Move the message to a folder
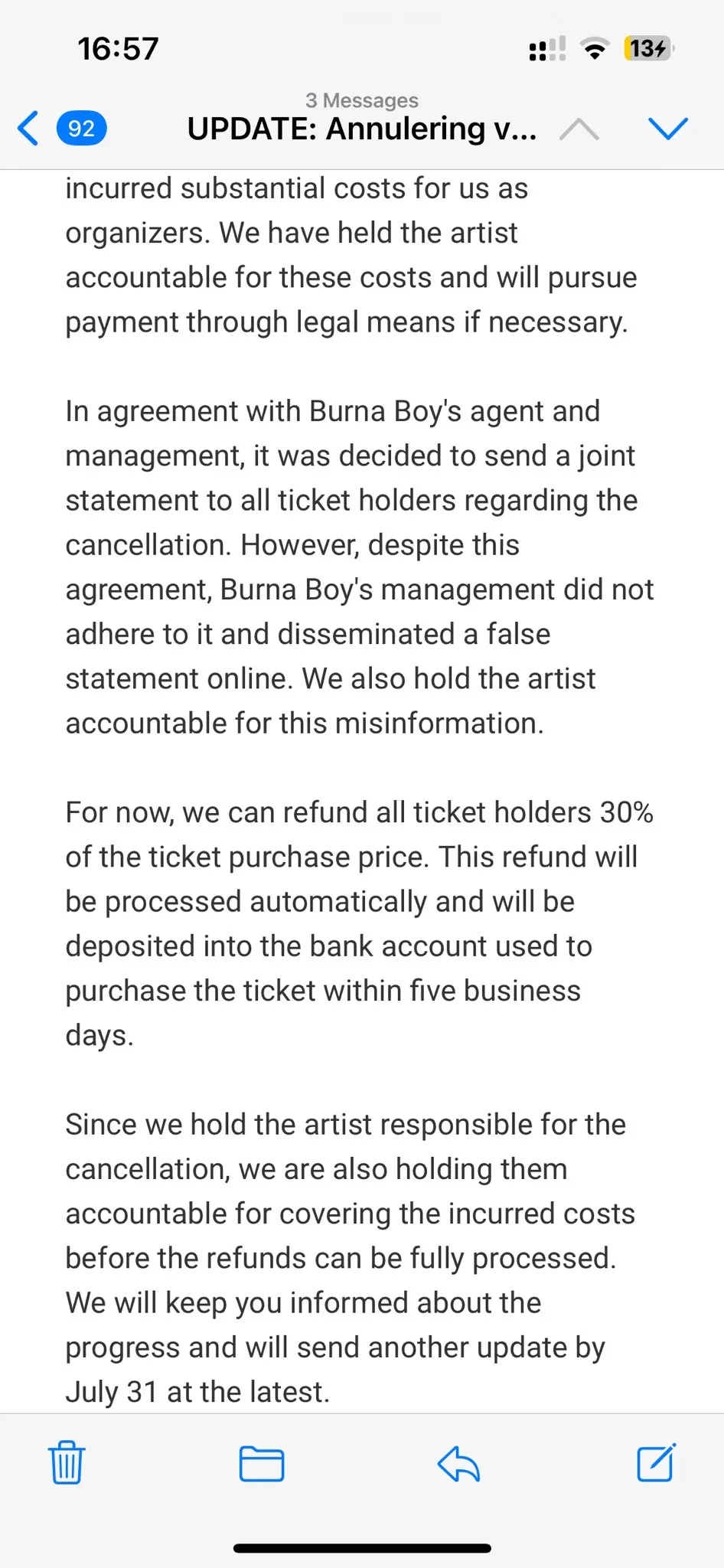724x1568 pixels. click(262, 1464)
